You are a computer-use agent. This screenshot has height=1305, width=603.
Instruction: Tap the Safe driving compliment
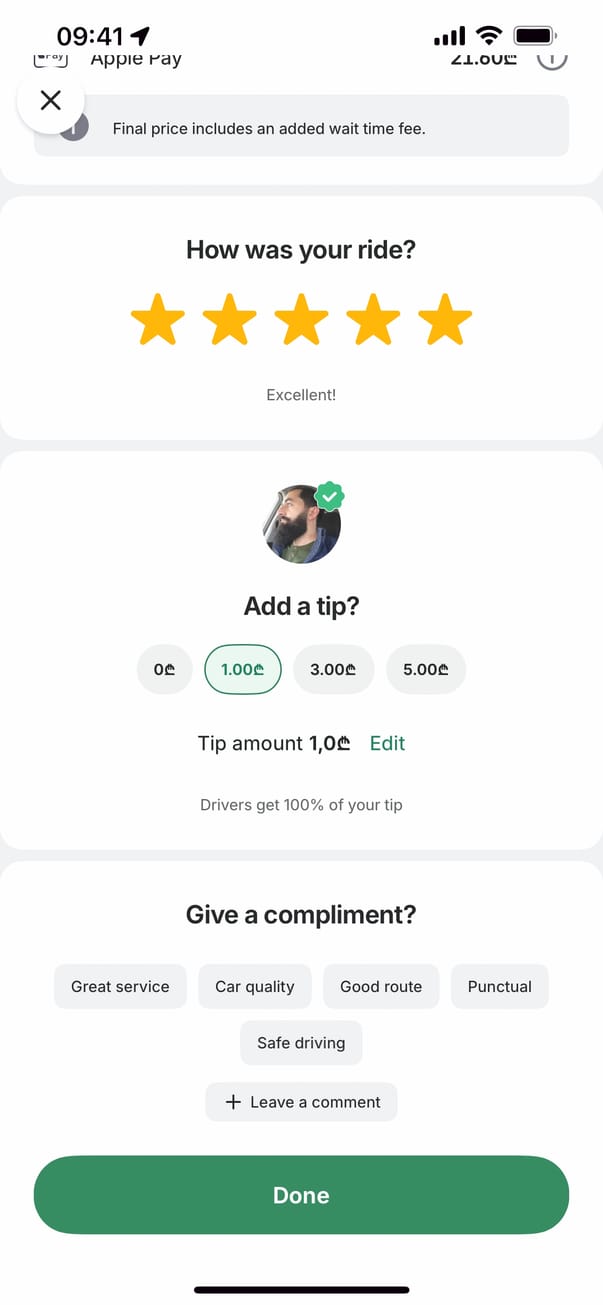(x=301, y=1043)
